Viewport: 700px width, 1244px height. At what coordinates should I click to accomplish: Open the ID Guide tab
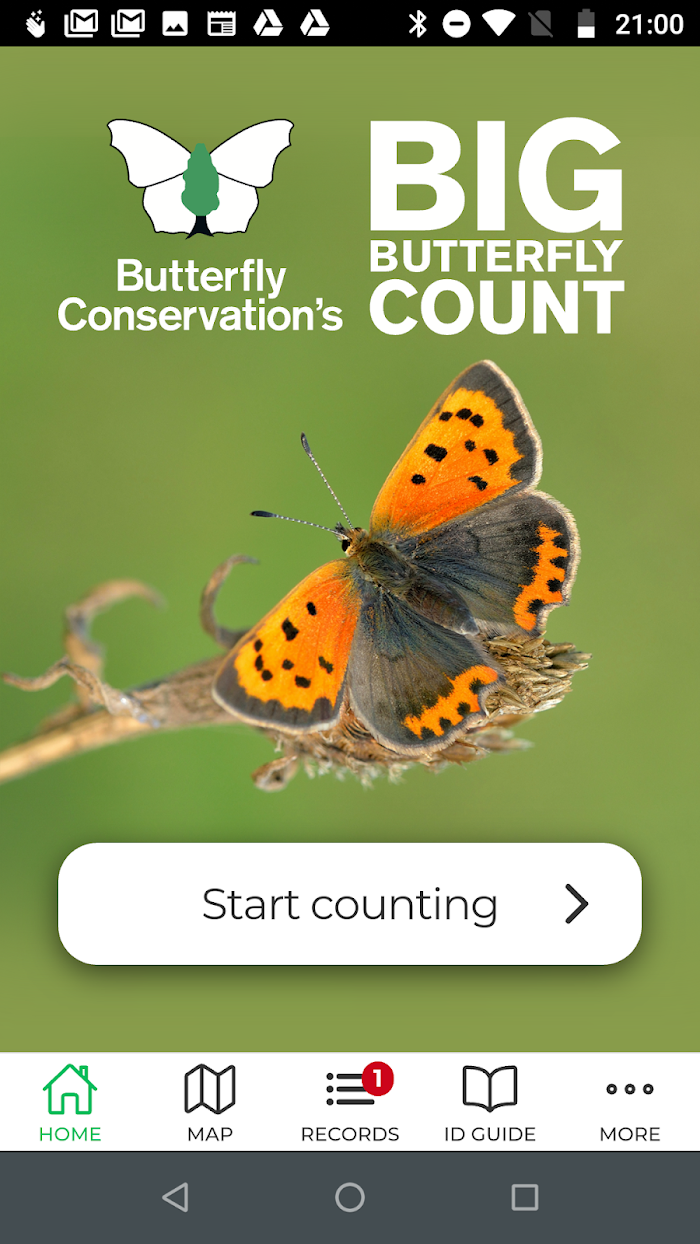490,1103
